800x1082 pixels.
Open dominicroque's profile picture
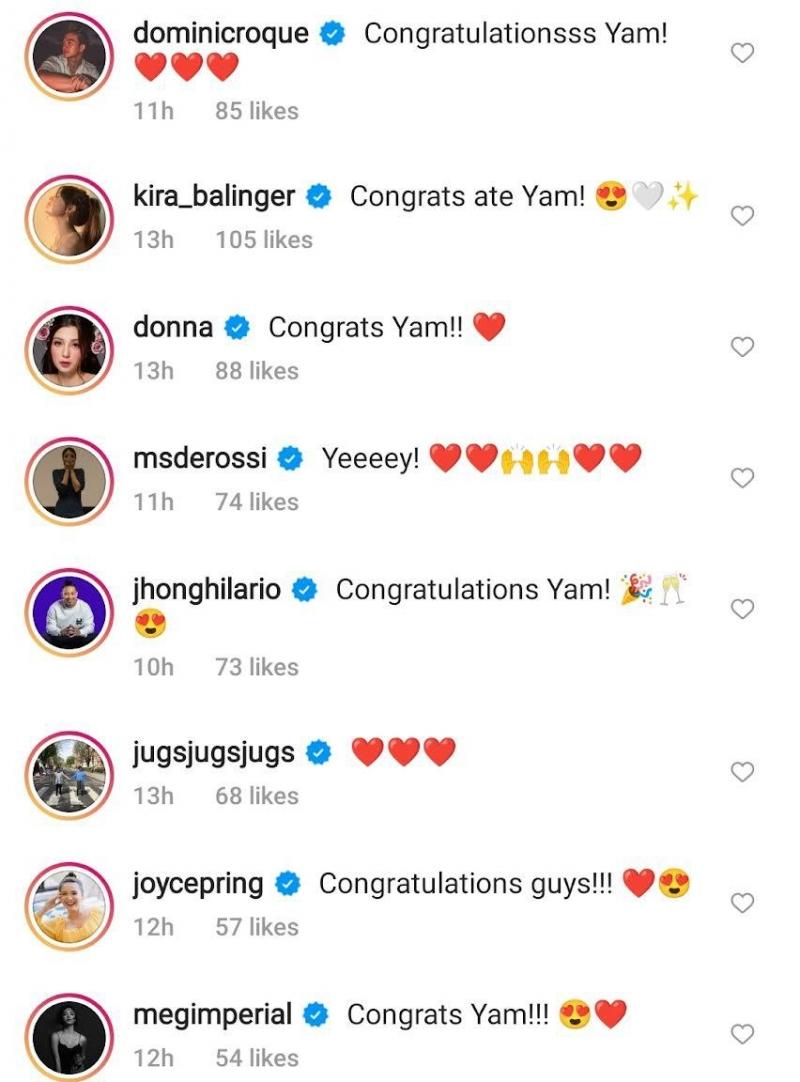click(67, 57)
